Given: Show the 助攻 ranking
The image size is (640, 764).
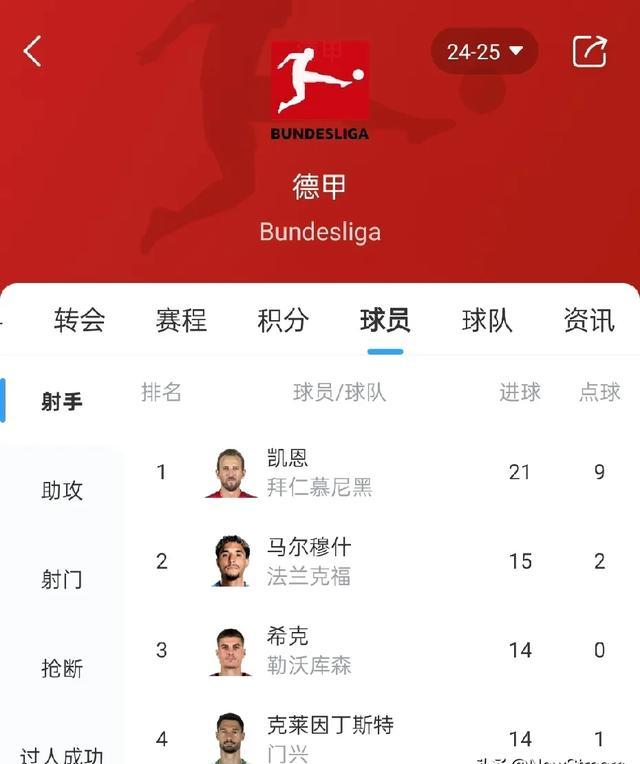Looking at the screenshot, I should 62,491.
